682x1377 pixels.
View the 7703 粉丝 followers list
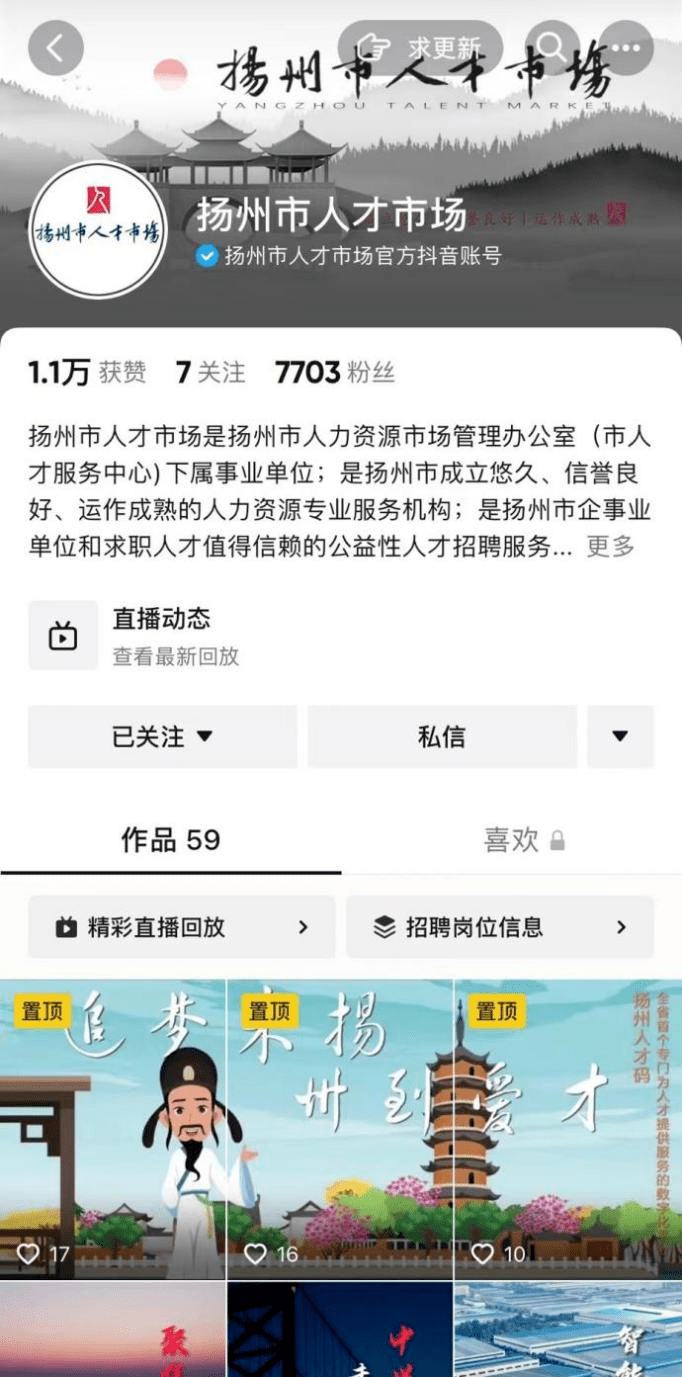[335, 373]
